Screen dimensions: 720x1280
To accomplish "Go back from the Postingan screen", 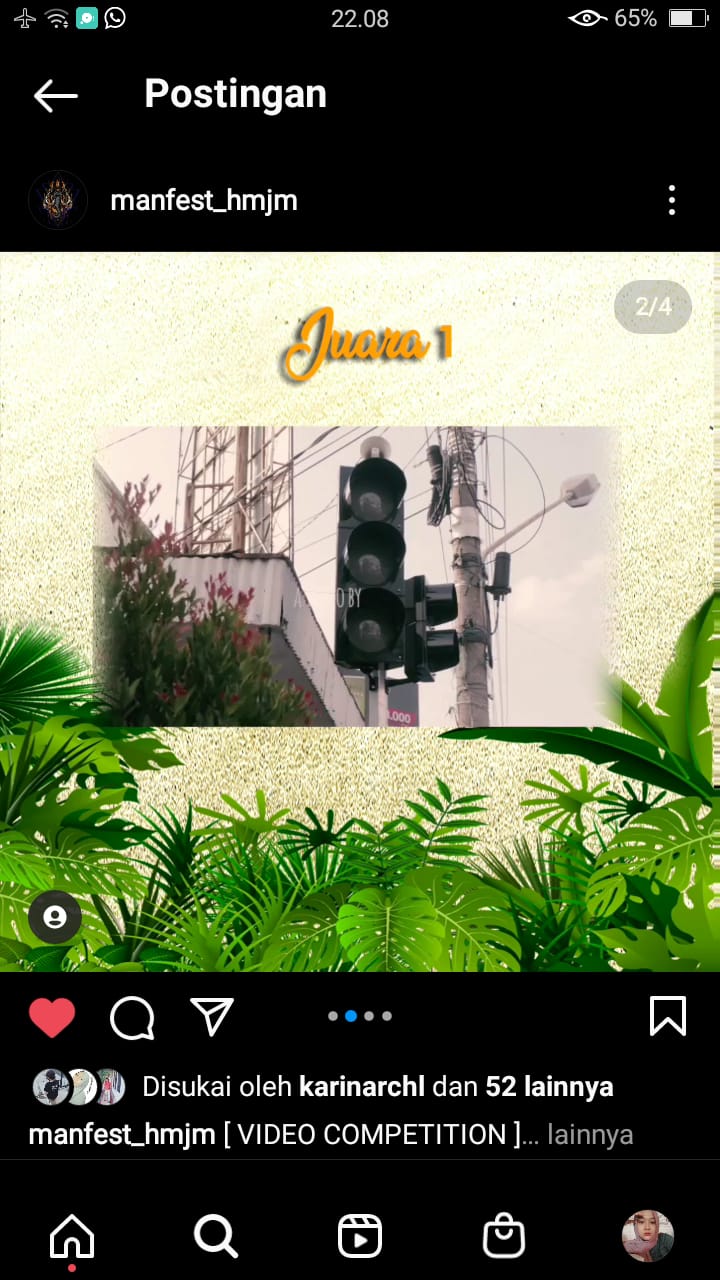I will coord(55,95).
